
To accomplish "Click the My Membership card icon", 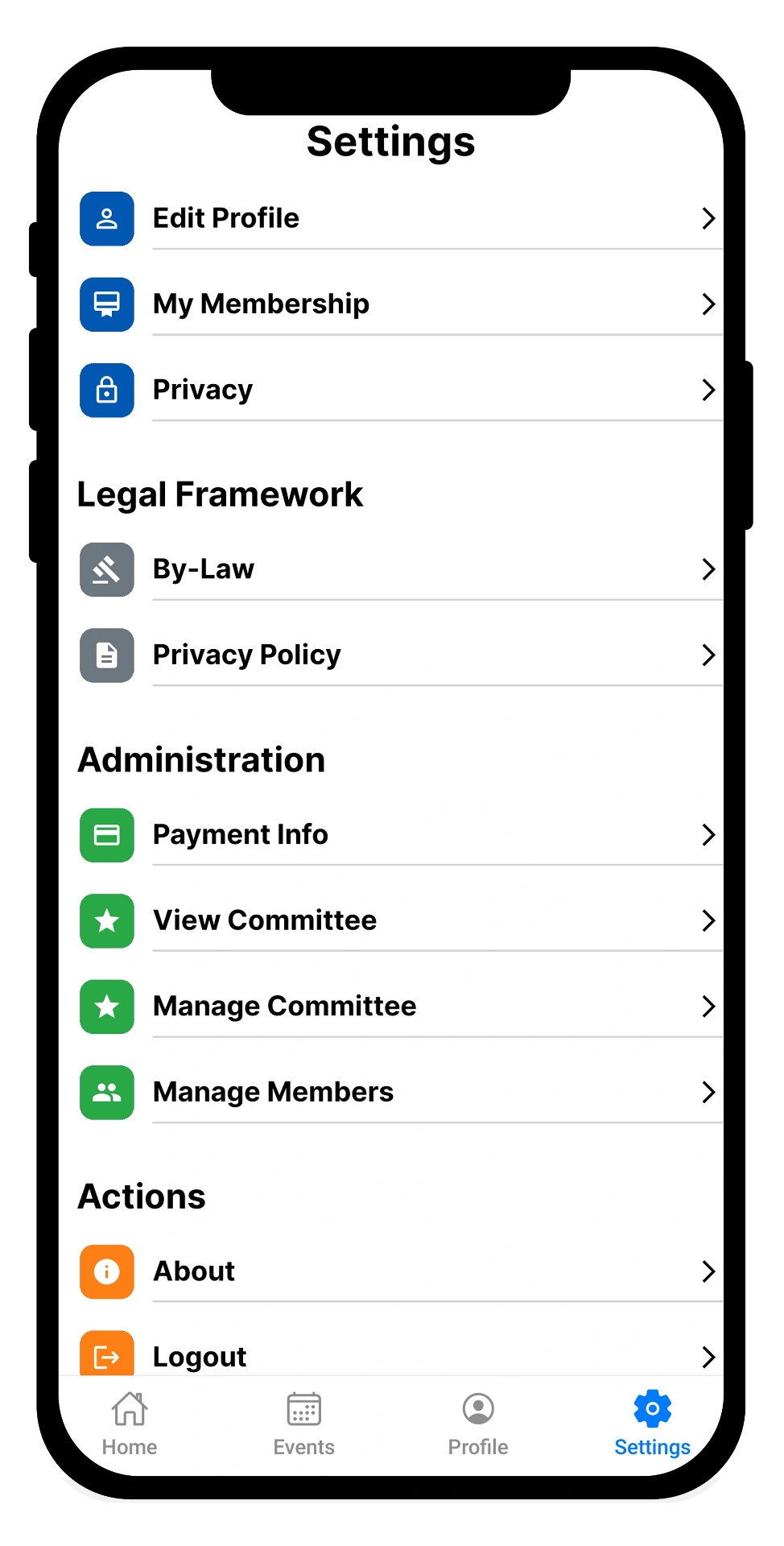I will tap(105, 304).
